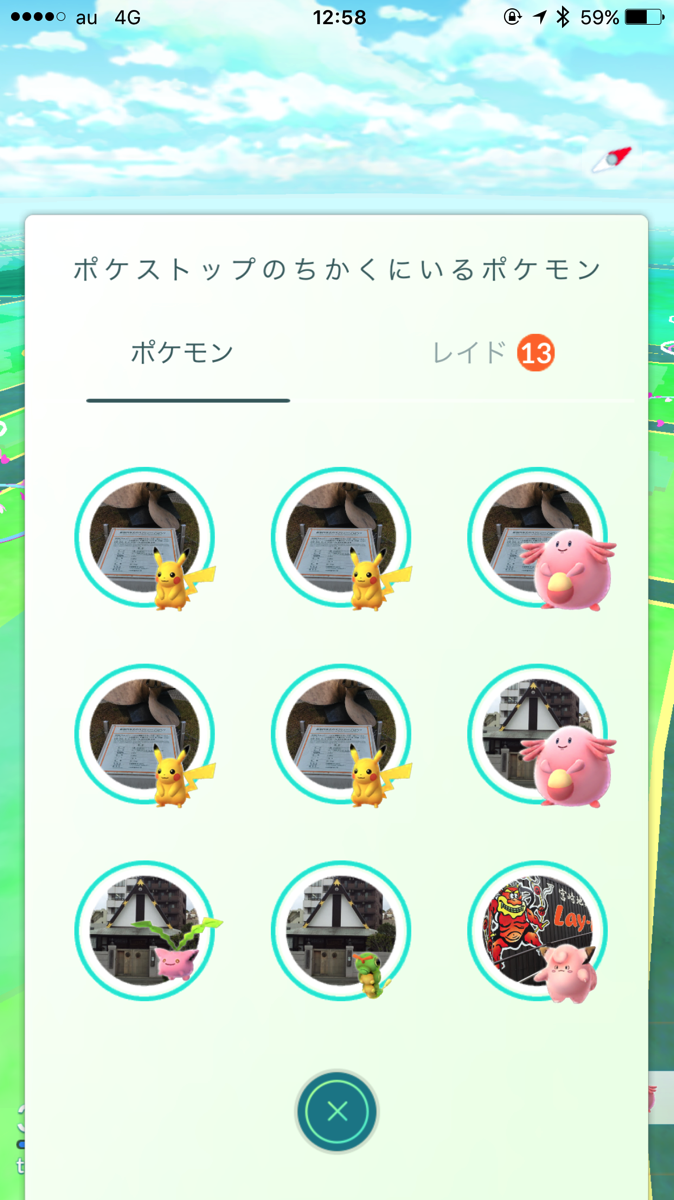This screenshot has width=674, height=1200.
Task: Select the Caterpie nearby entry
Action: 341,931
